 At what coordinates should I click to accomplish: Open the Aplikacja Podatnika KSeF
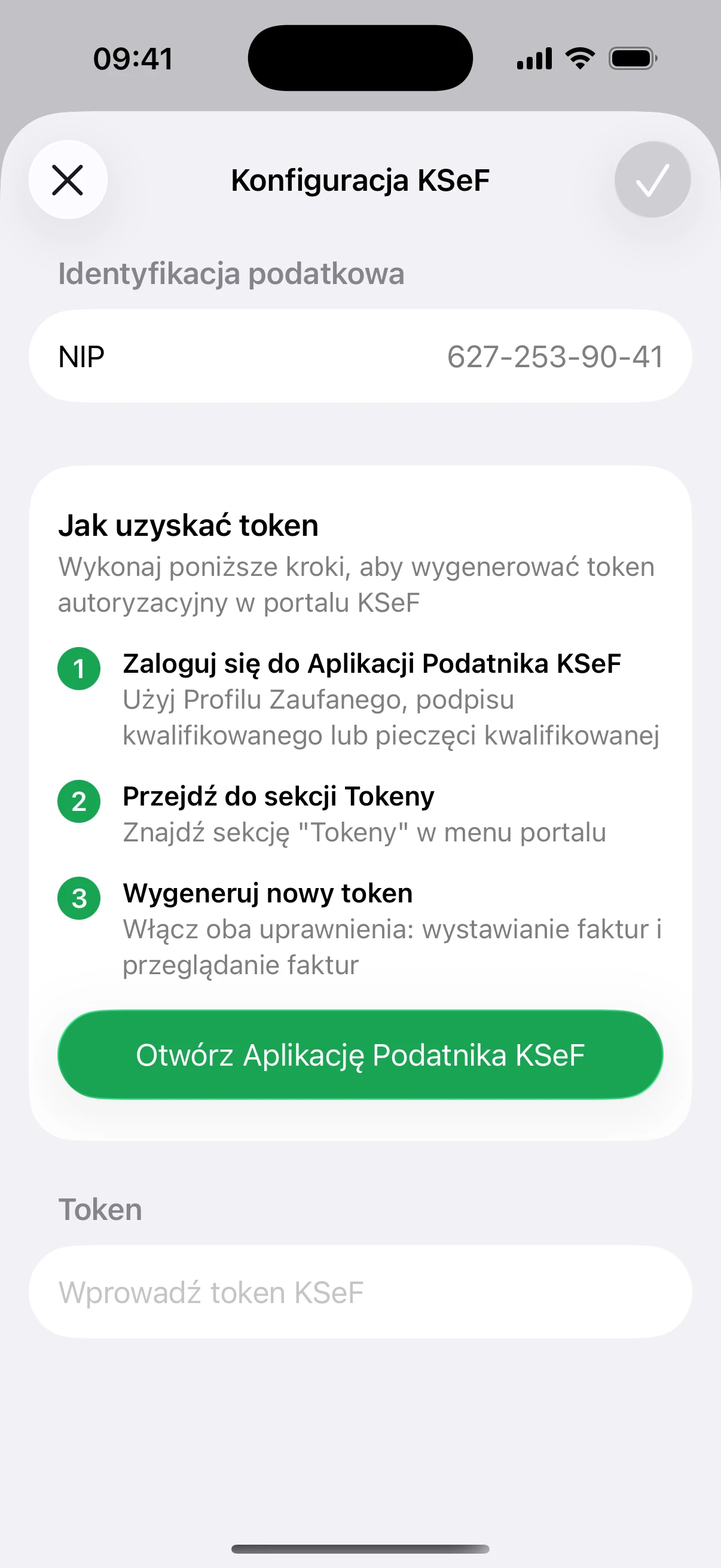click(360, 1055)
